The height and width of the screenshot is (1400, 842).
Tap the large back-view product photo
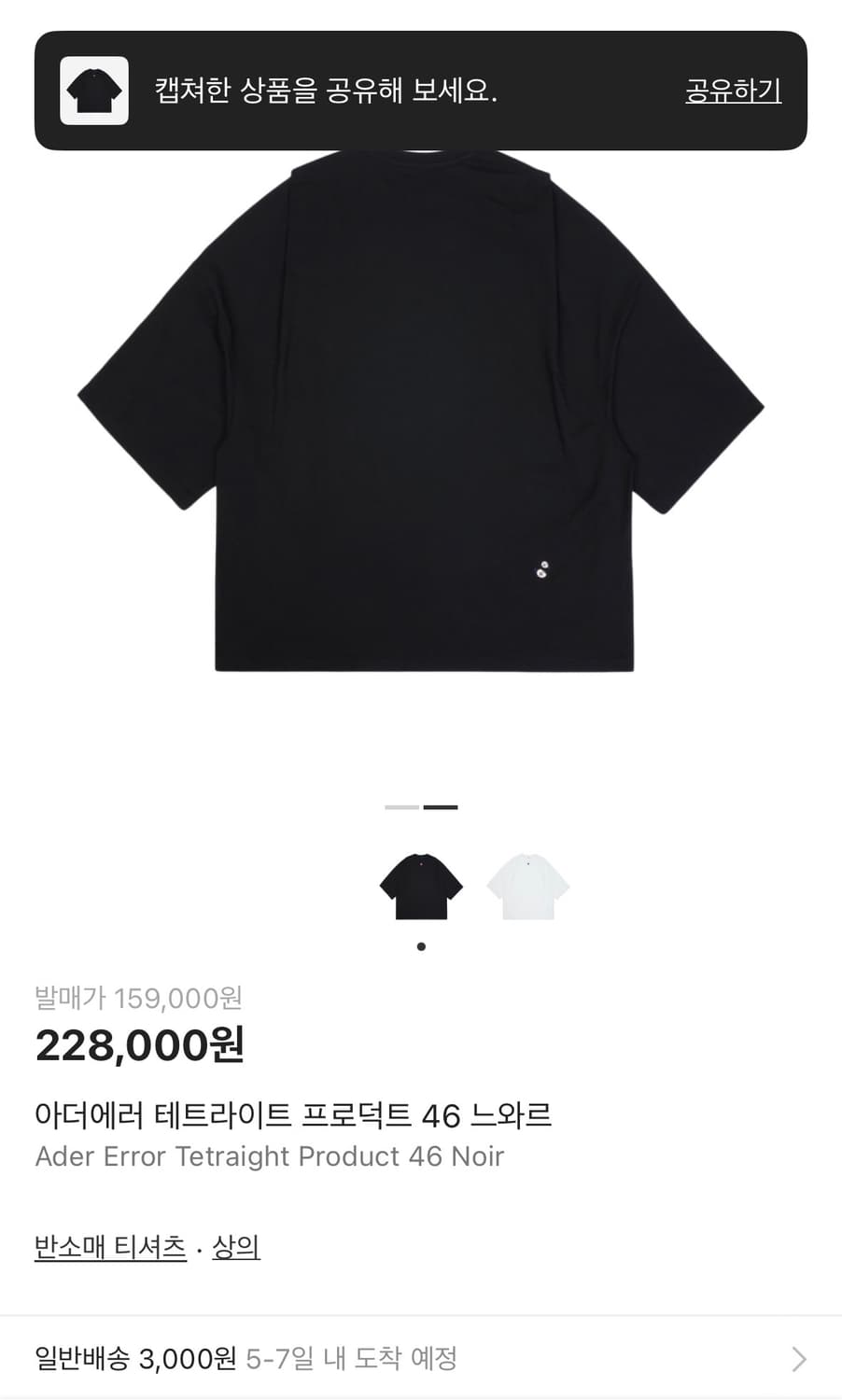421,420
